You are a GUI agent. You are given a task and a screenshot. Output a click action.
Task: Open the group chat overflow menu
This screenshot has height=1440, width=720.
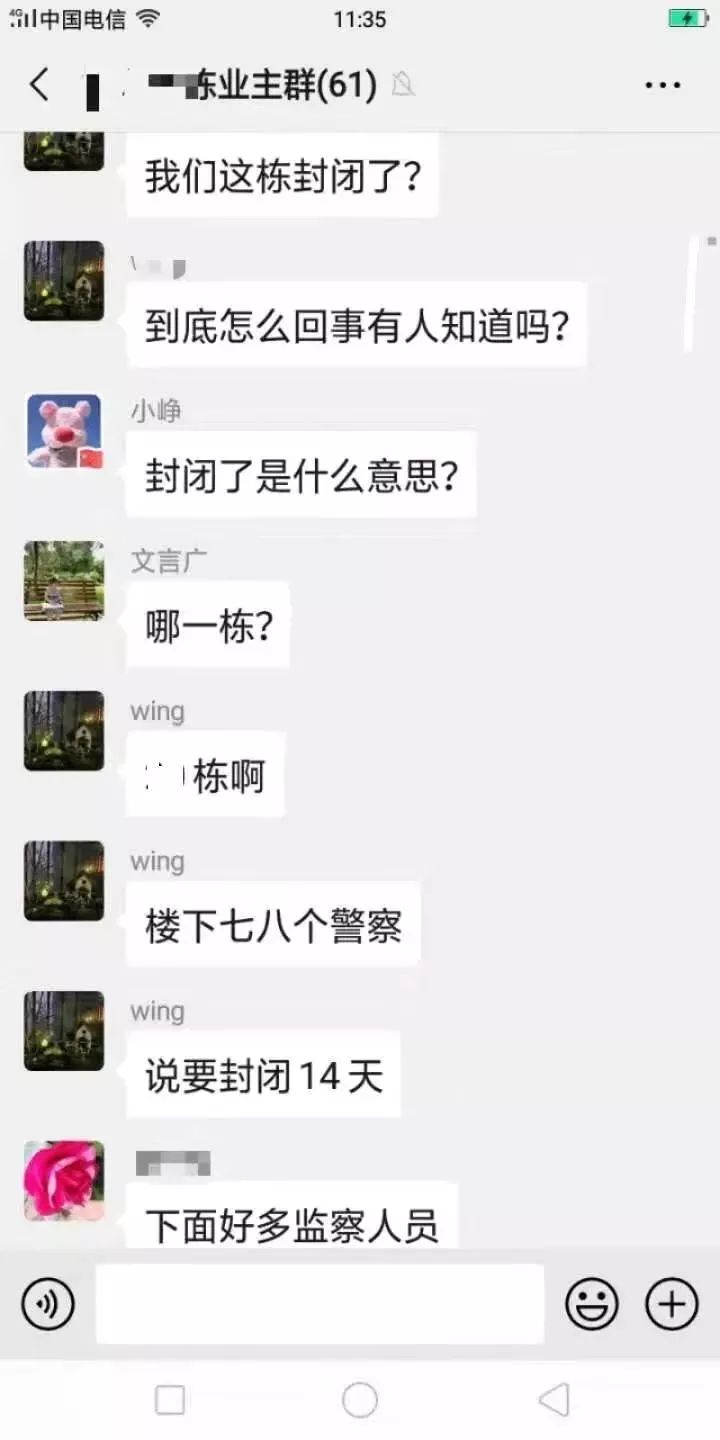(663, 86)
